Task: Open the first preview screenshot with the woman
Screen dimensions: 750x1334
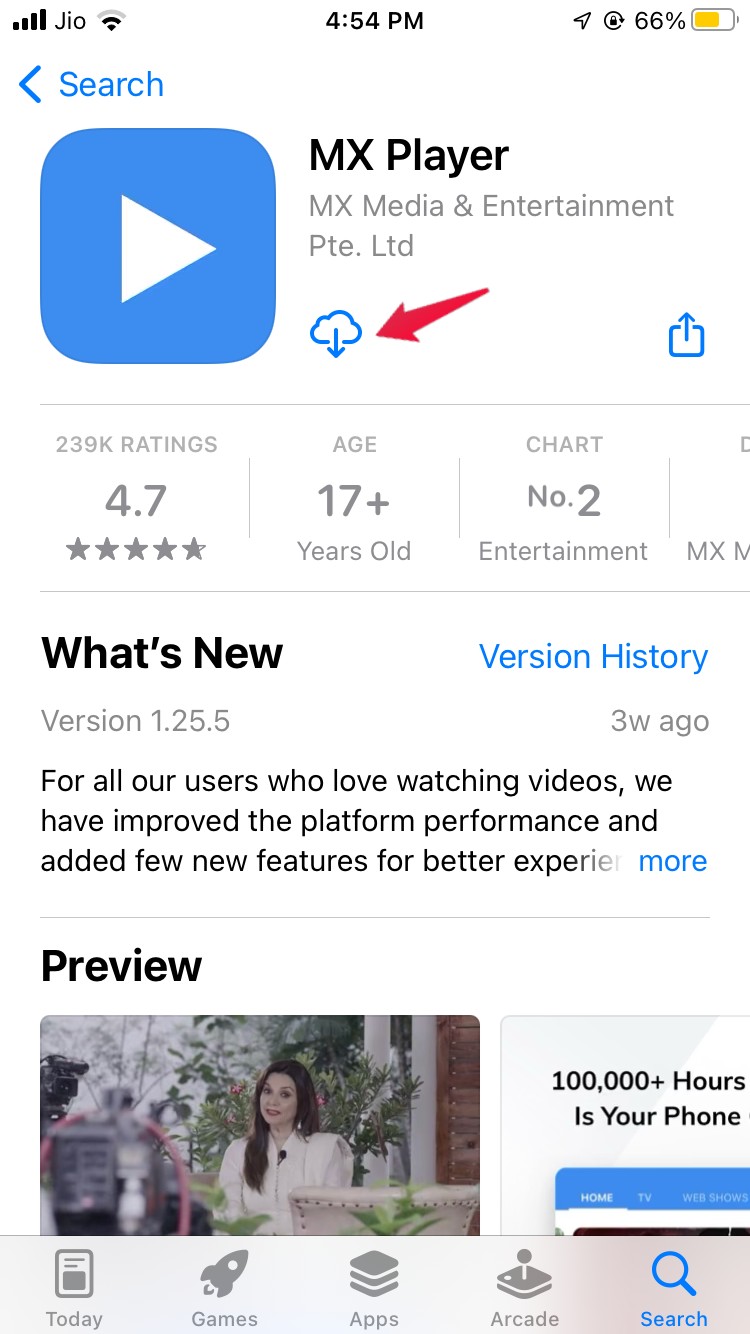Action: click(259, 1125)
